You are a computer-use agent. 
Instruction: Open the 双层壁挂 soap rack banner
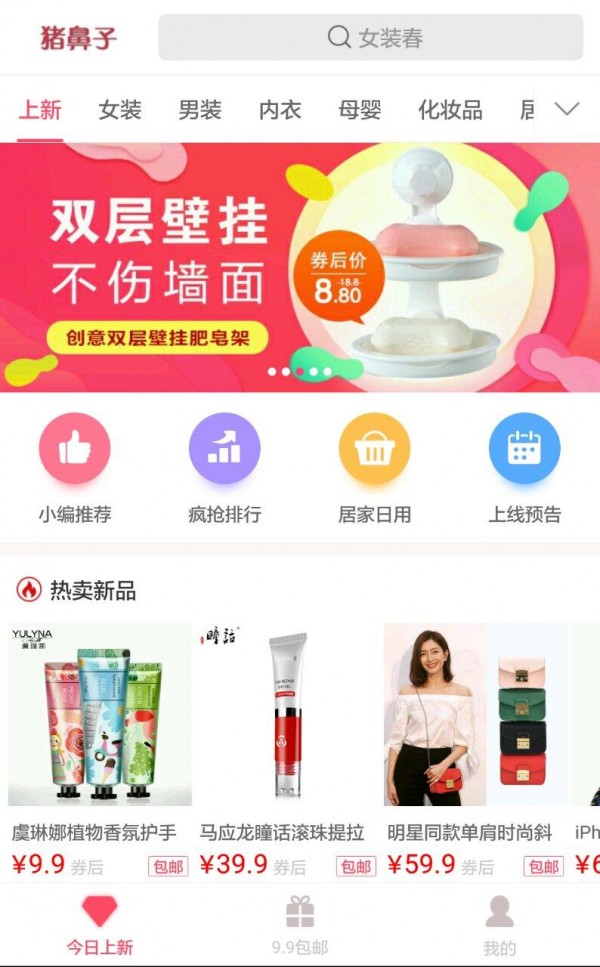[300, 267]
